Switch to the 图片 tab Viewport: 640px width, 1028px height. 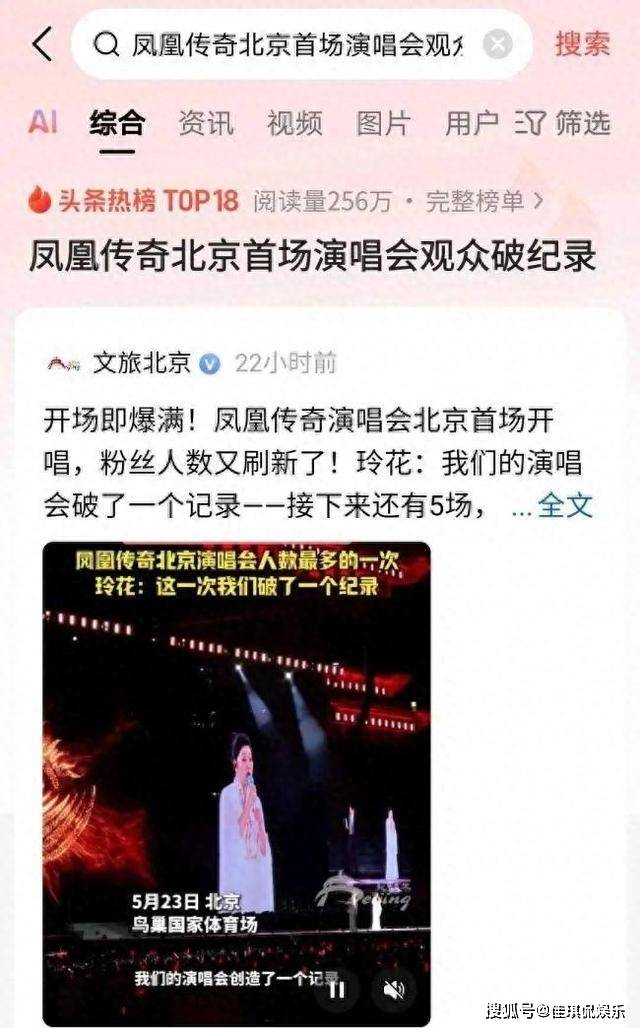383,123
